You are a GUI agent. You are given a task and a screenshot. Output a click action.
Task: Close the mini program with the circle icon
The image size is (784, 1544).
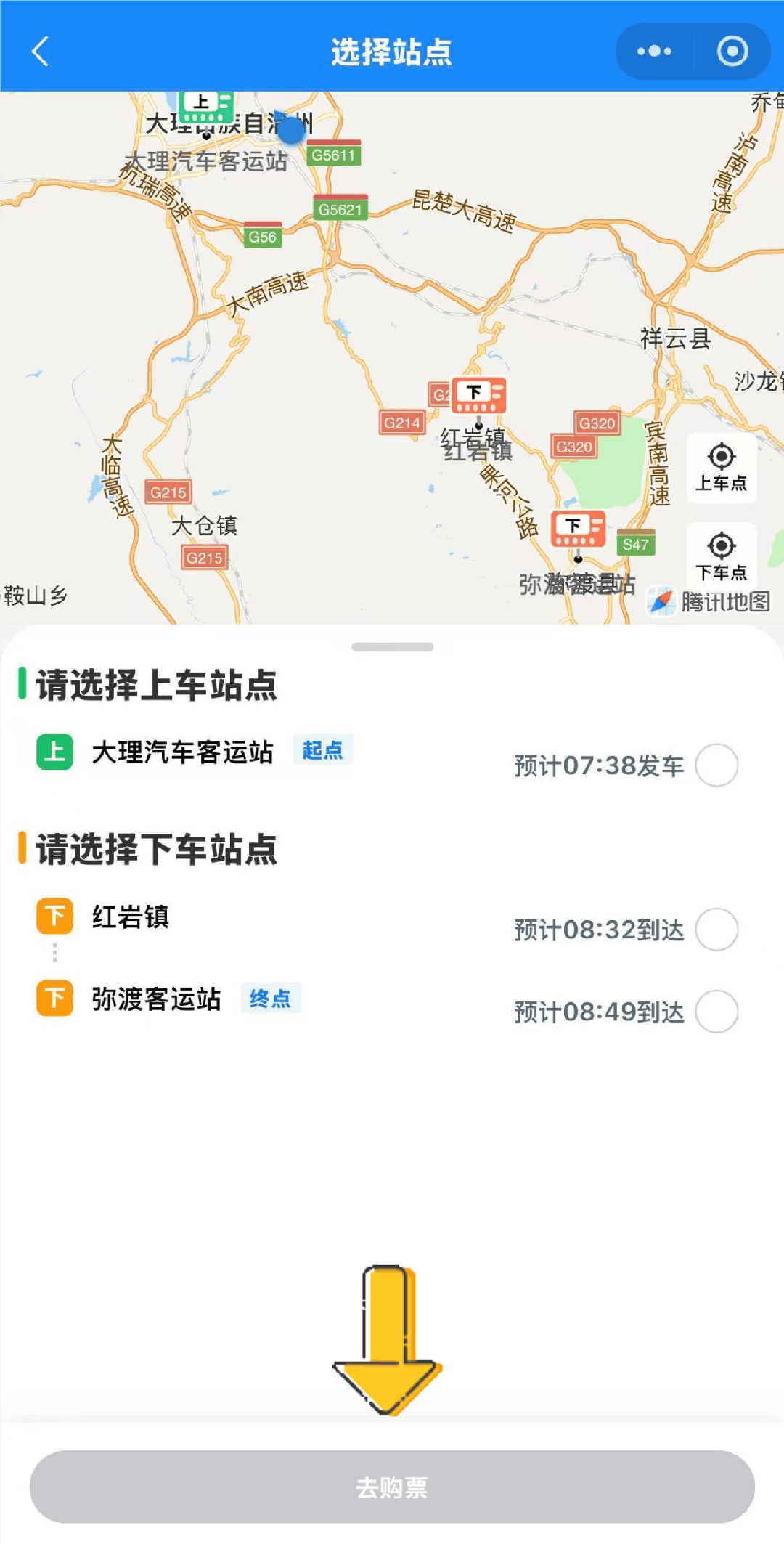tap(732, 52)
